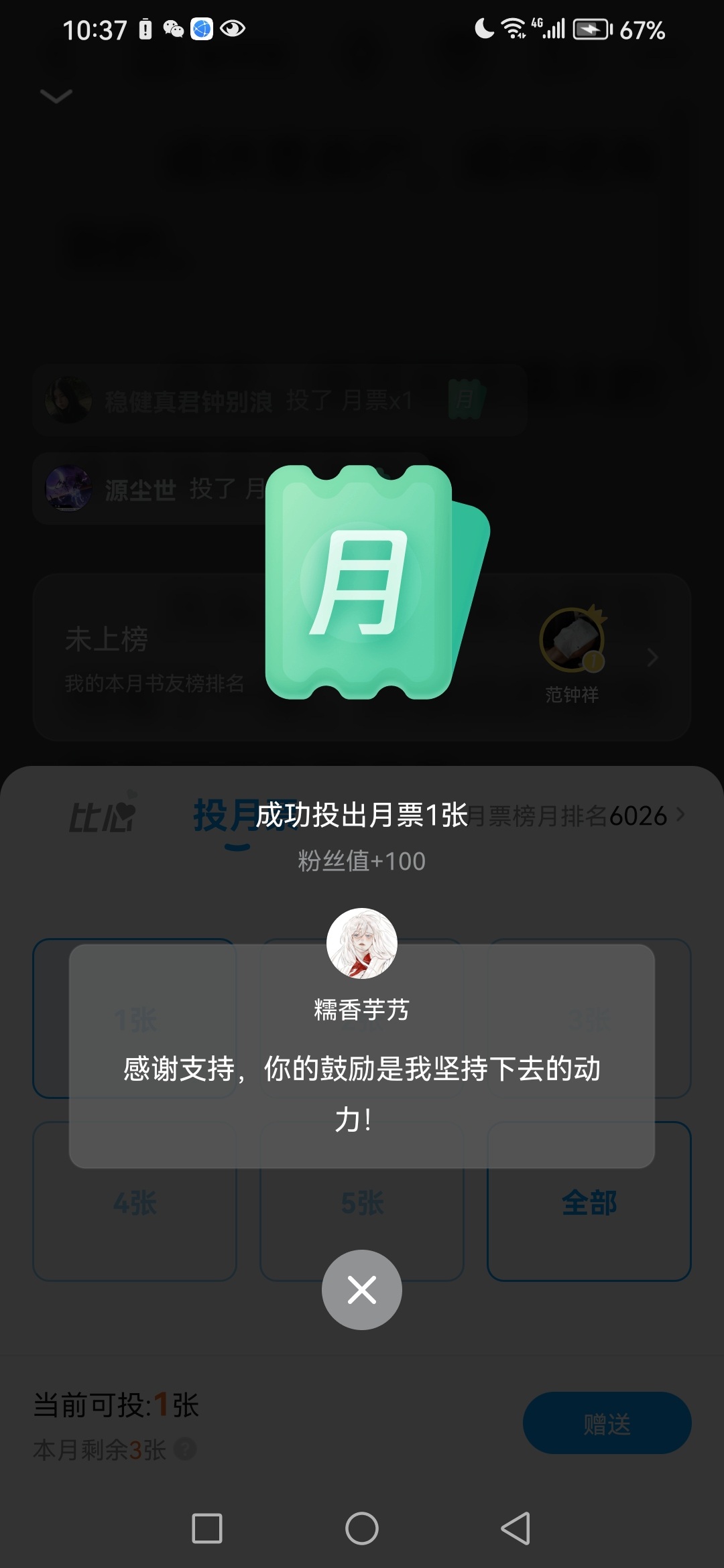The image size is (724, 1568).
Task: Tap the help icon beside 本月剩余3张
Action: 185,1449
